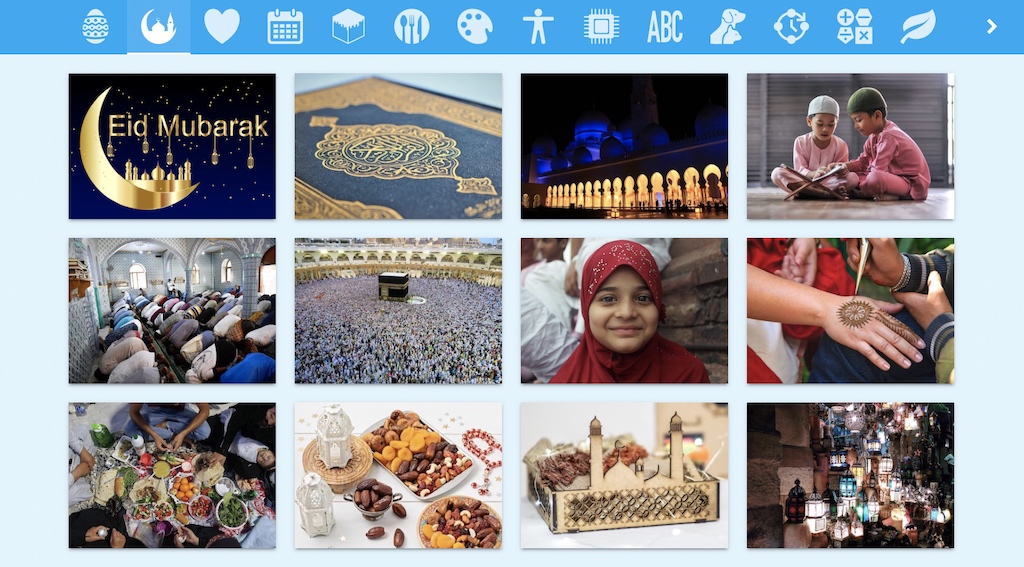Show more categories with the right arrow
This screenshot has width=1024, height=567.
point(991,26)
